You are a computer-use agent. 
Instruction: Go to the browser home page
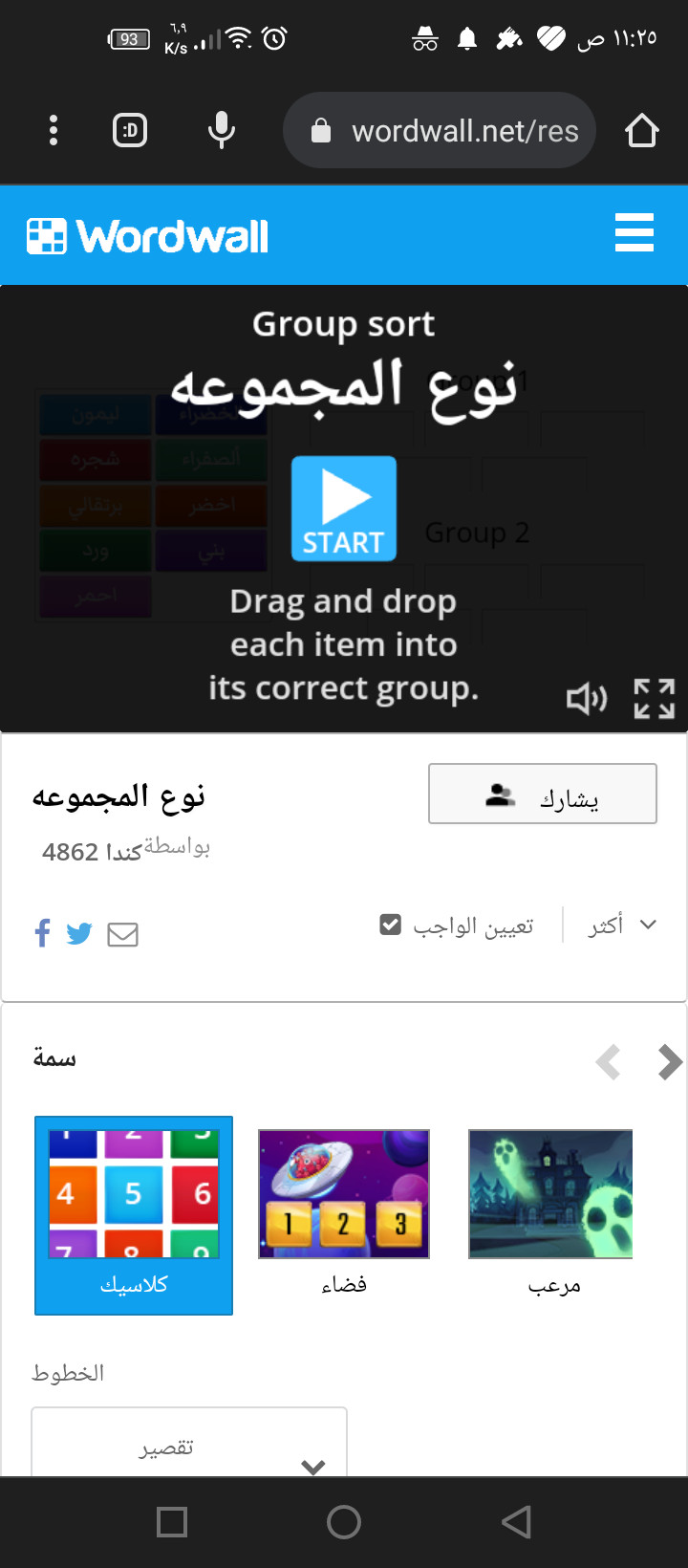tap(642, 130)
